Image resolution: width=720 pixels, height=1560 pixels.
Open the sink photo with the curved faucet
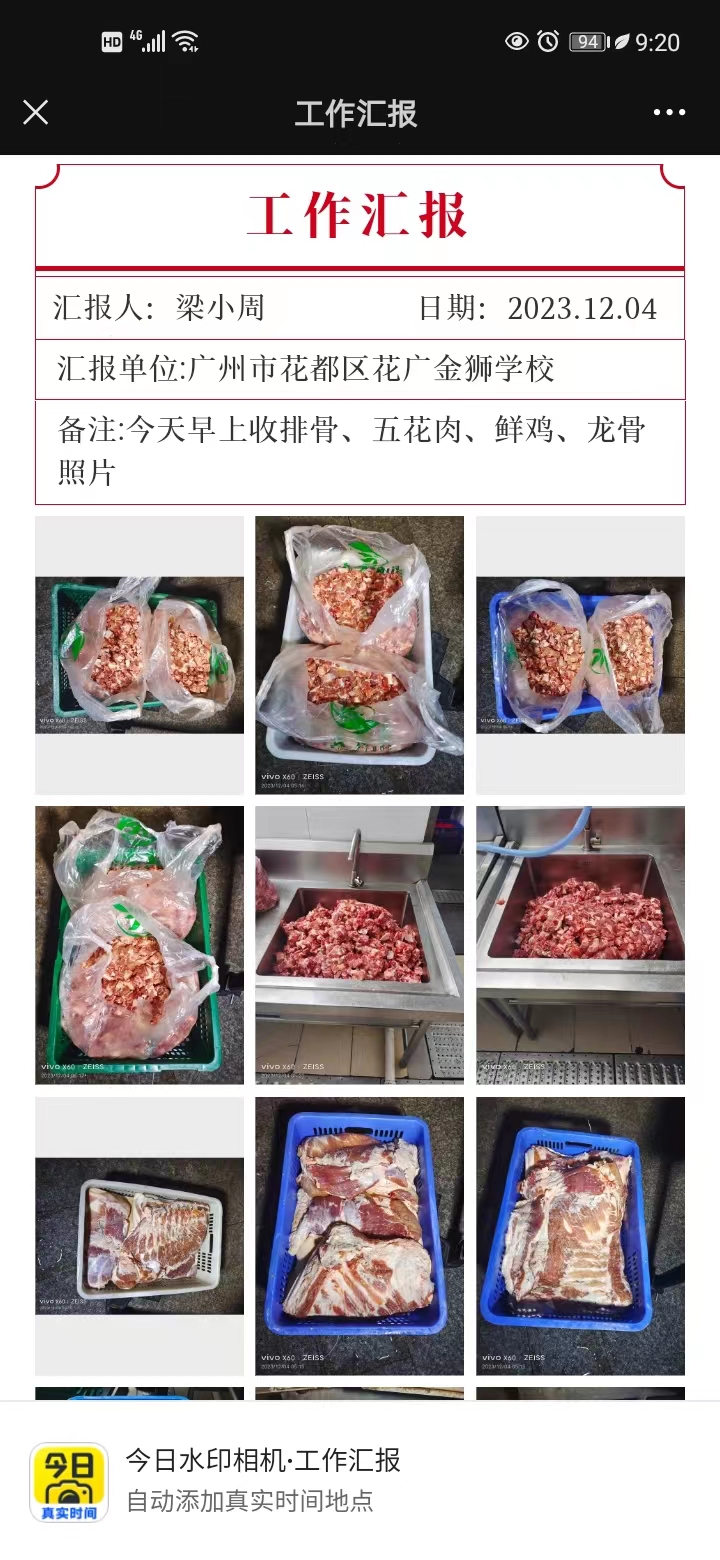point(359,945)
